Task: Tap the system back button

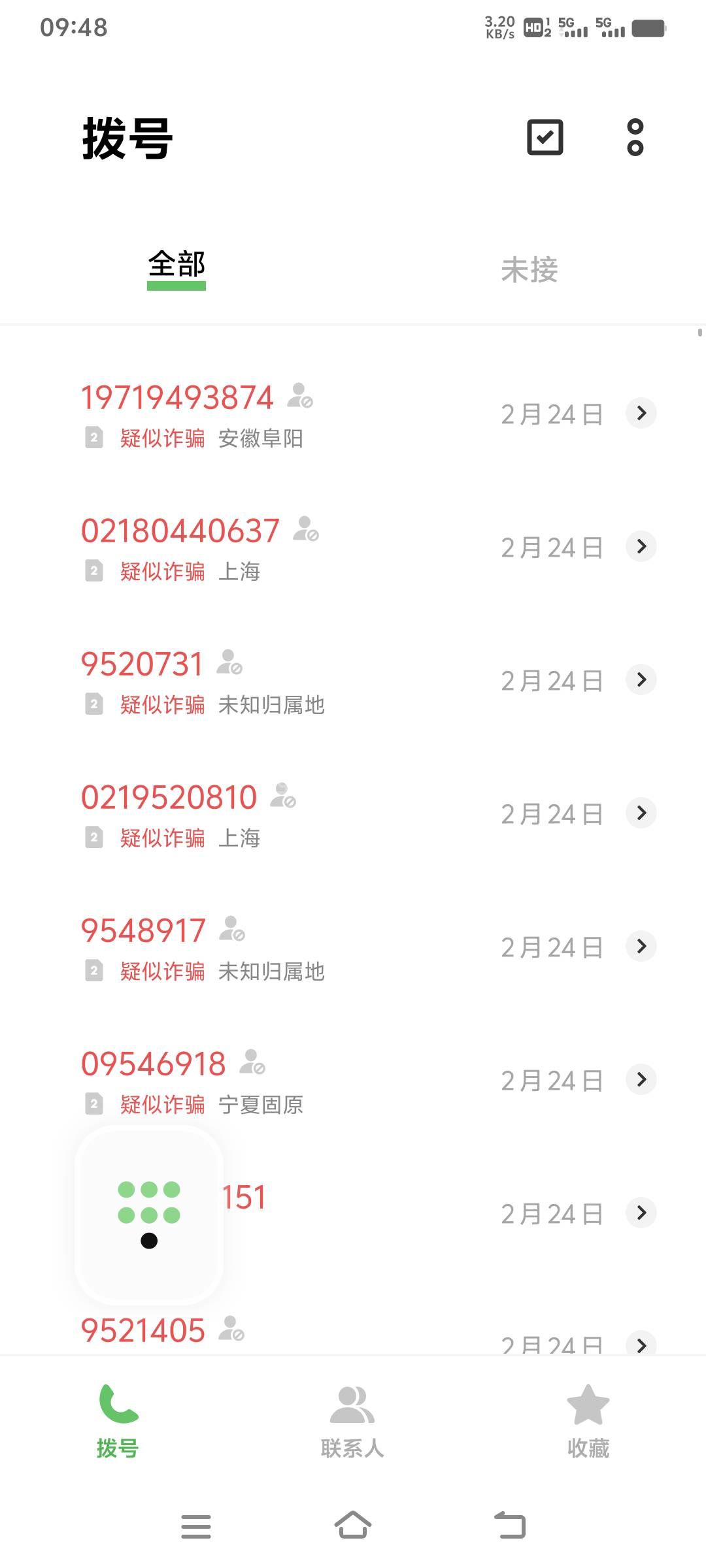Action: click(510, 1526)
